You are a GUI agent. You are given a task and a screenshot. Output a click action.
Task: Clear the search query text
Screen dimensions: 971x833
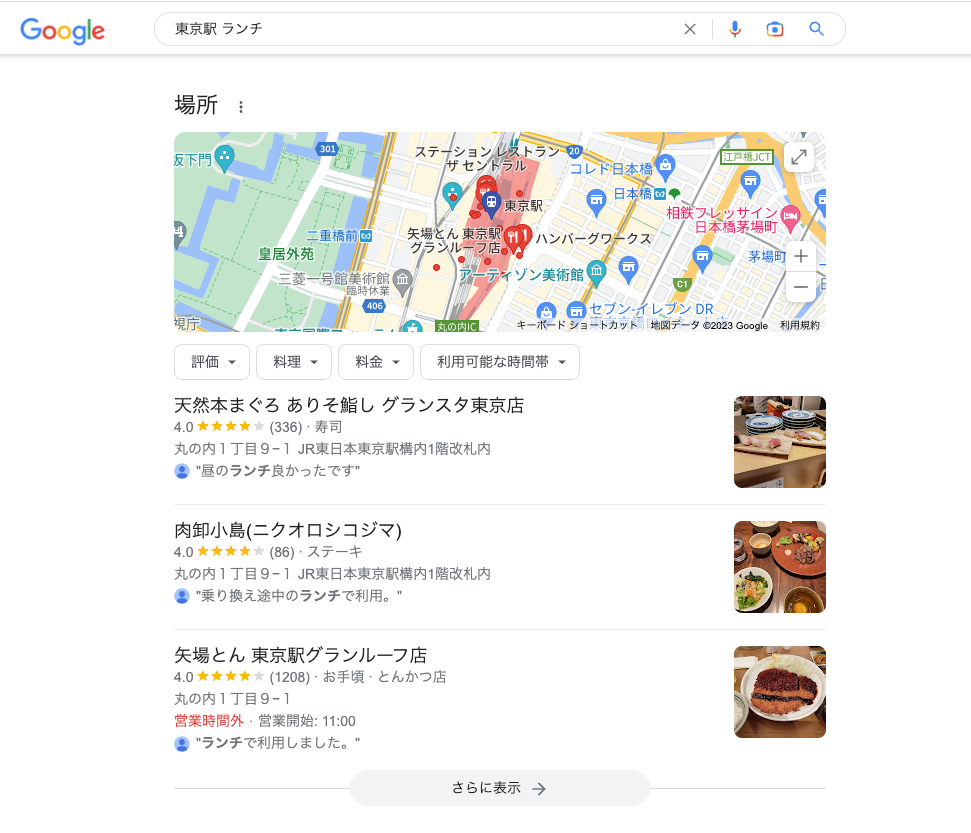click(x=689, y=29)
